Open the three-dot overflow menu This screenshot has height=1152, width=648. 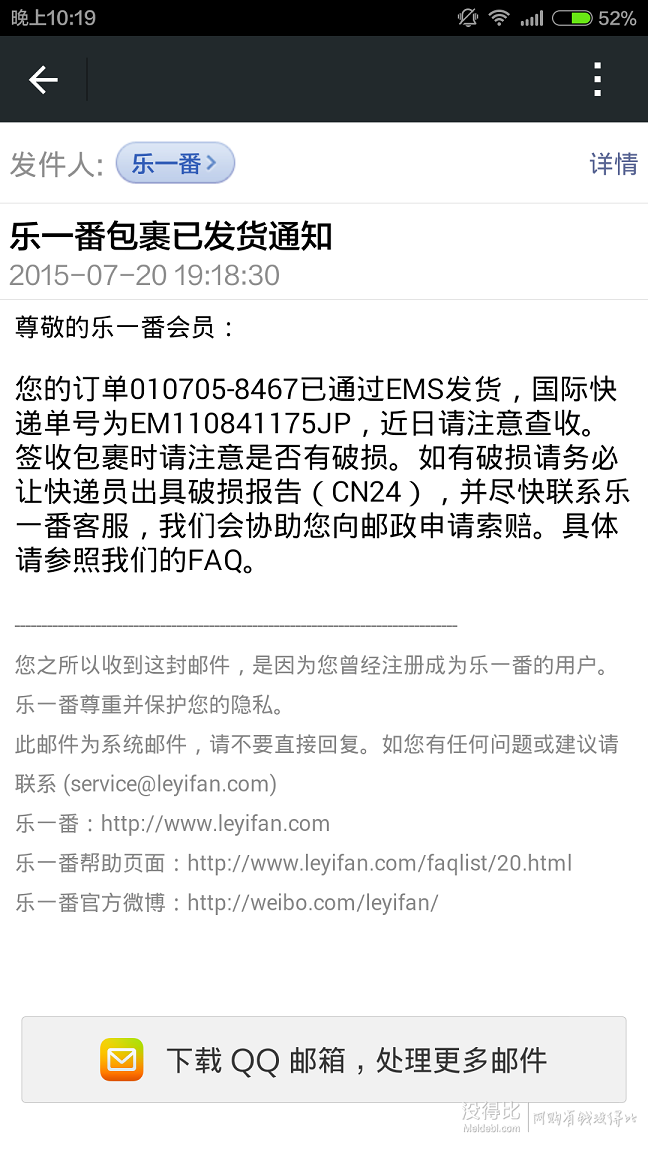click(x=597, y=80)
